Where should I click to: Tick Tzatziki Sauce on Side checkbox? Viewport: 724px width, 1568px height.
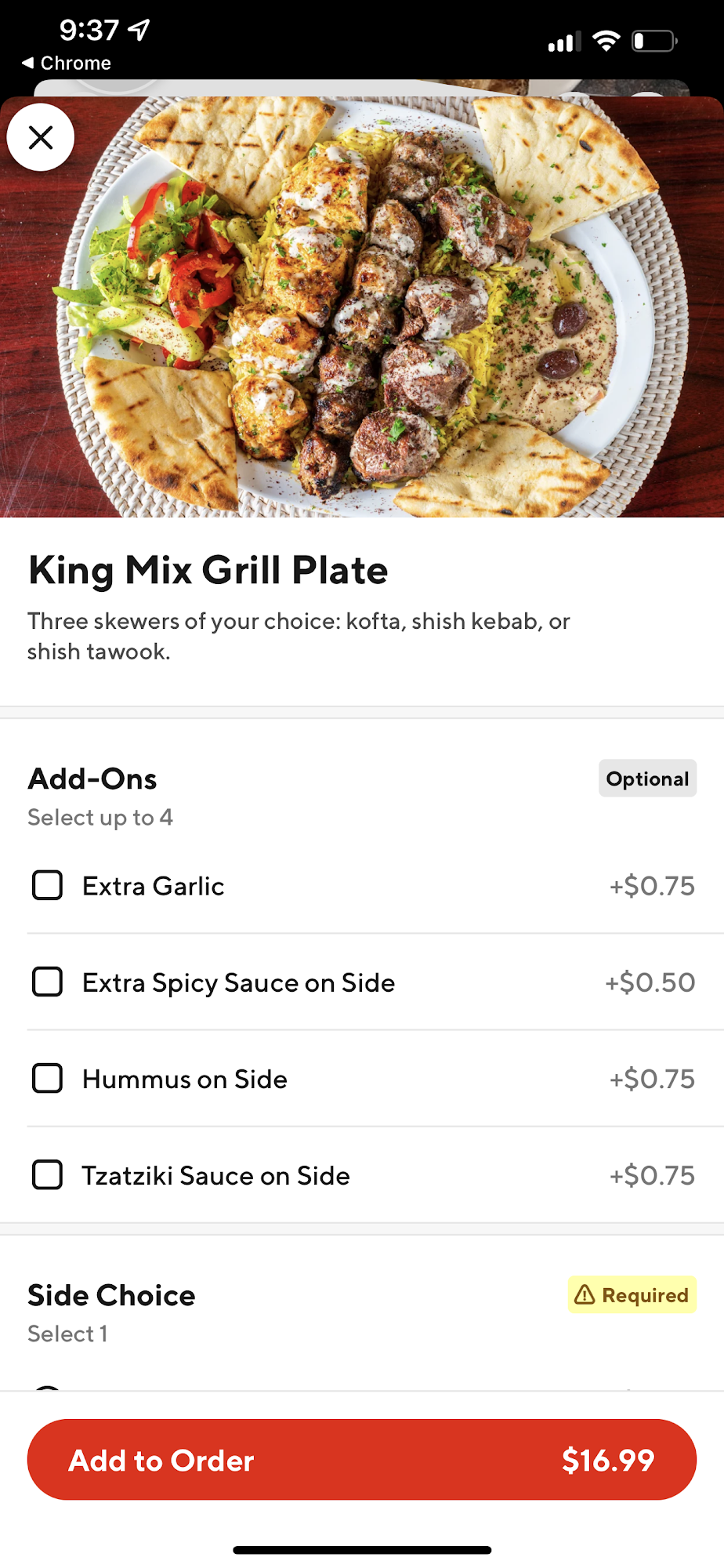[x=47, y=1174]
